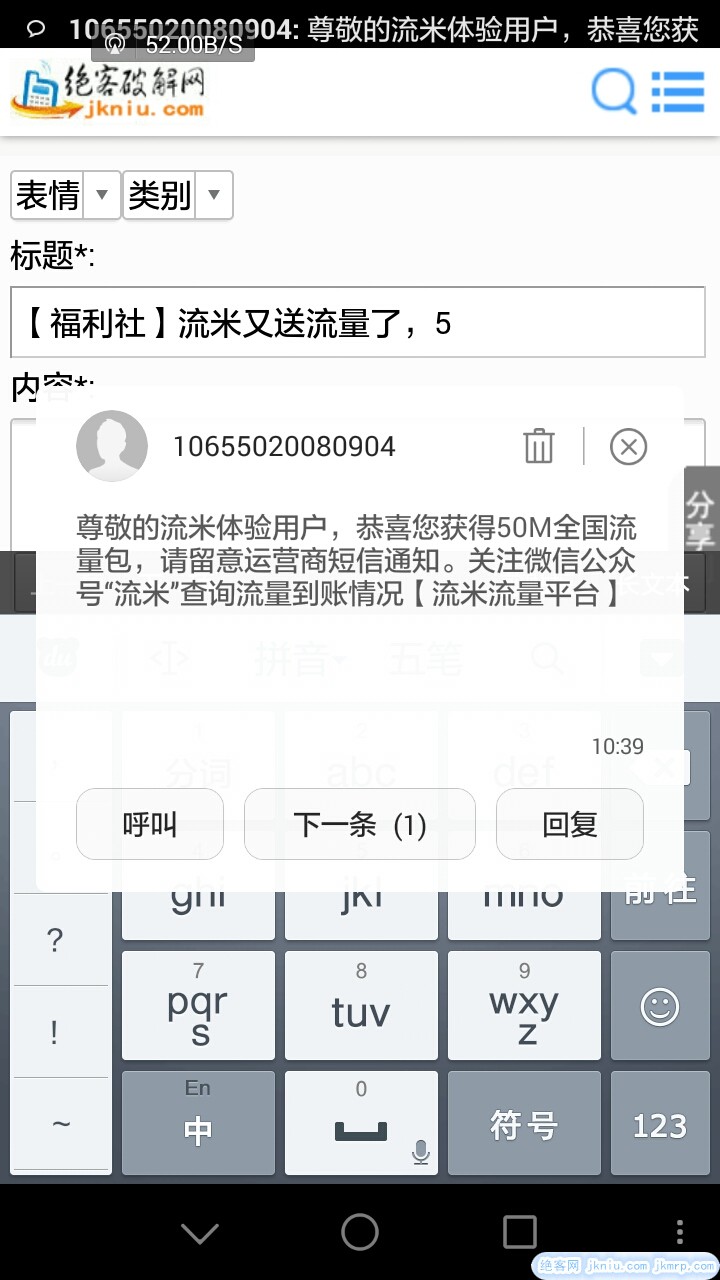Viewport: 720px width, 1280px height.
Task: Open the emoji smiley key
Action: pos(660,1006)
